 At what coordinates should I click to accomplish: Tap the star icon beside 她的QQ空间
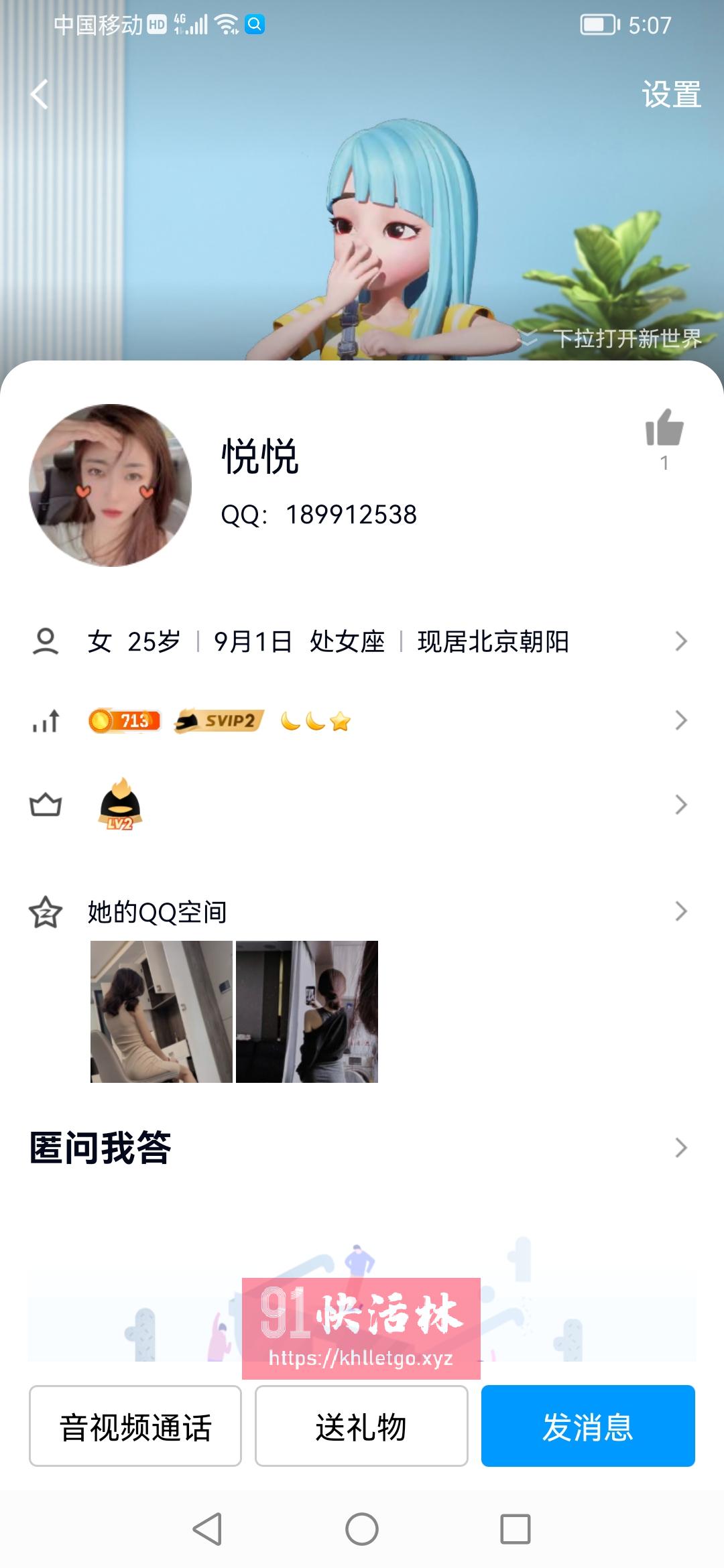pos(46,911)
